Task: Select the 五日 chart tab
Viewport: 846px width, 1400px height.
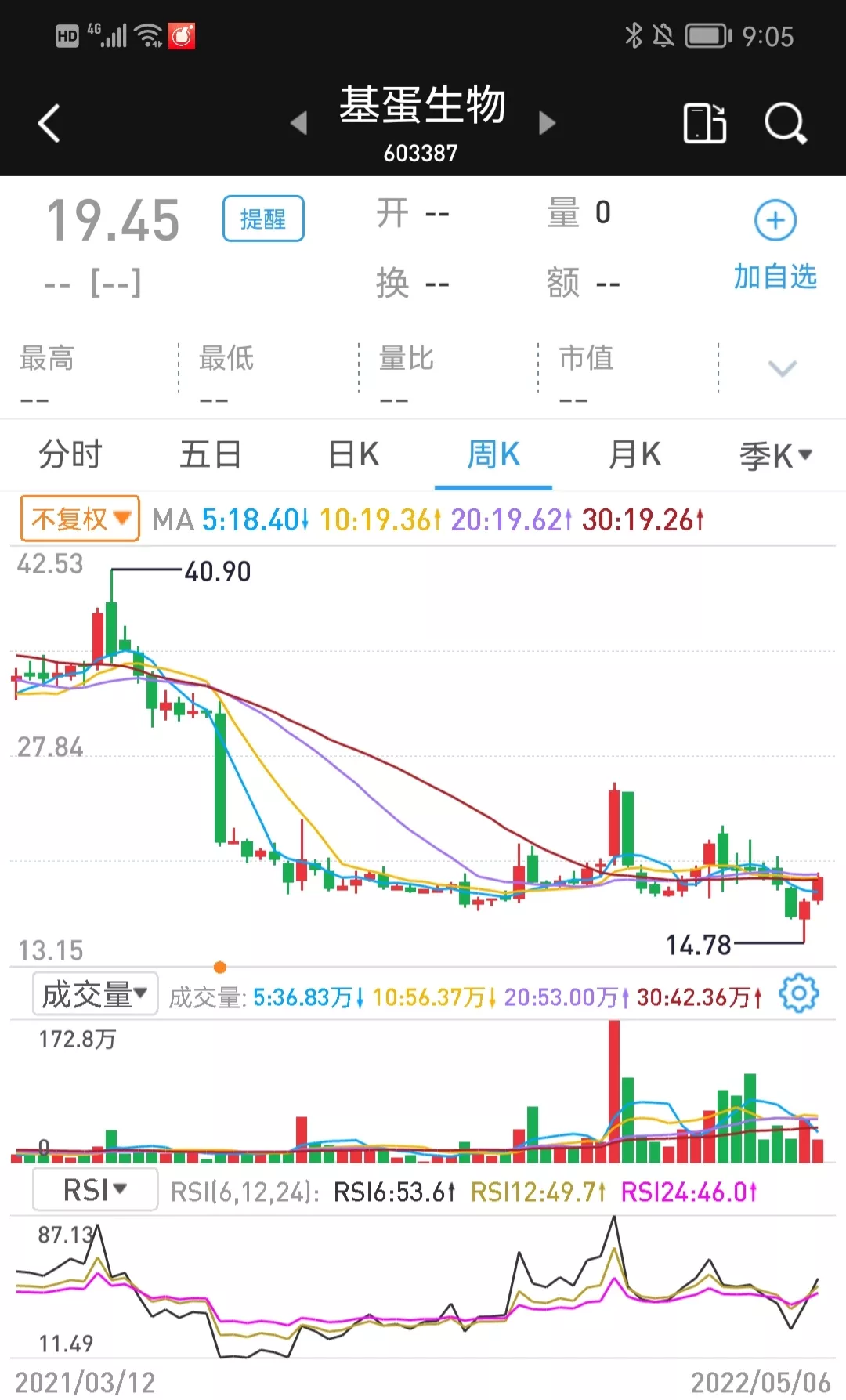Action: [x=211, y=454]
